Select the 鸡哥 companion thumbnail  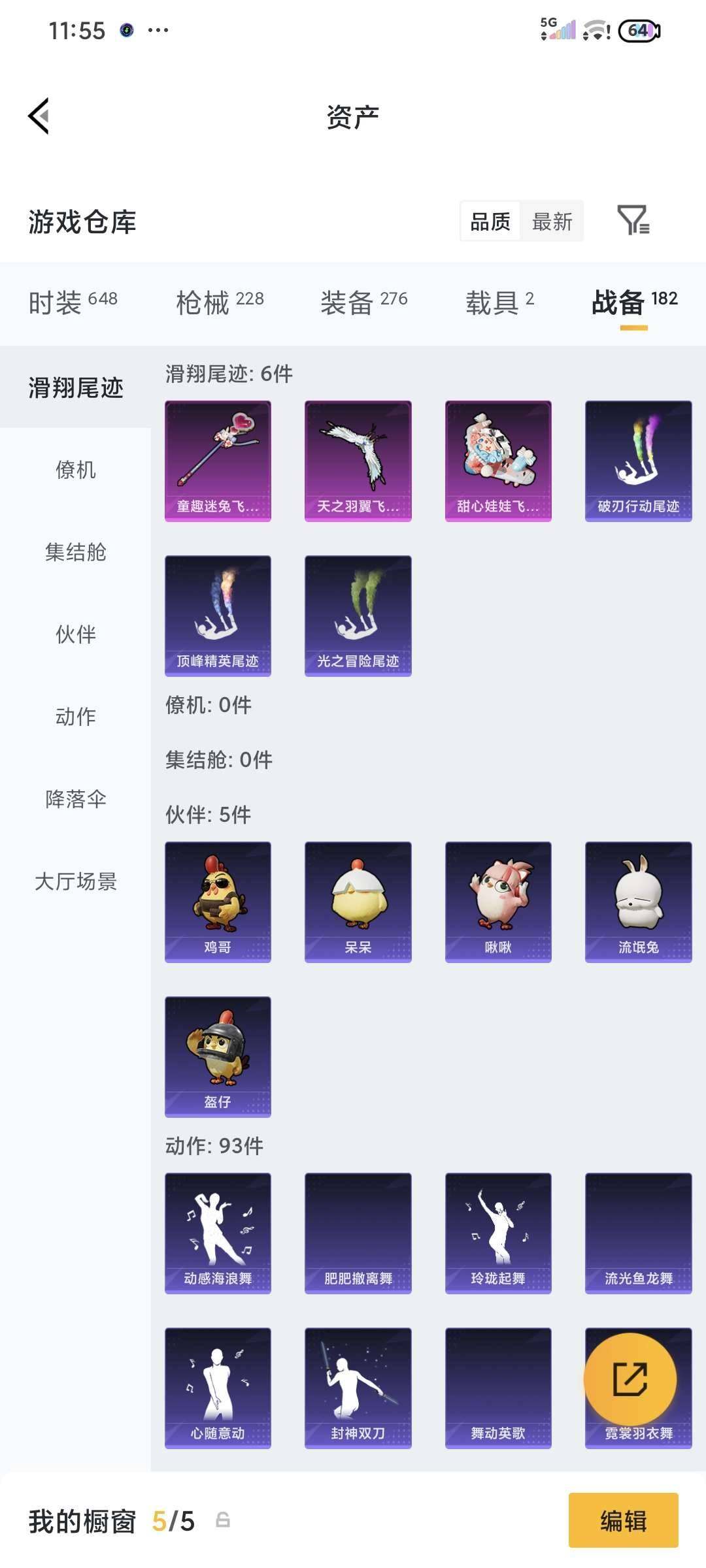coord(217,902)
